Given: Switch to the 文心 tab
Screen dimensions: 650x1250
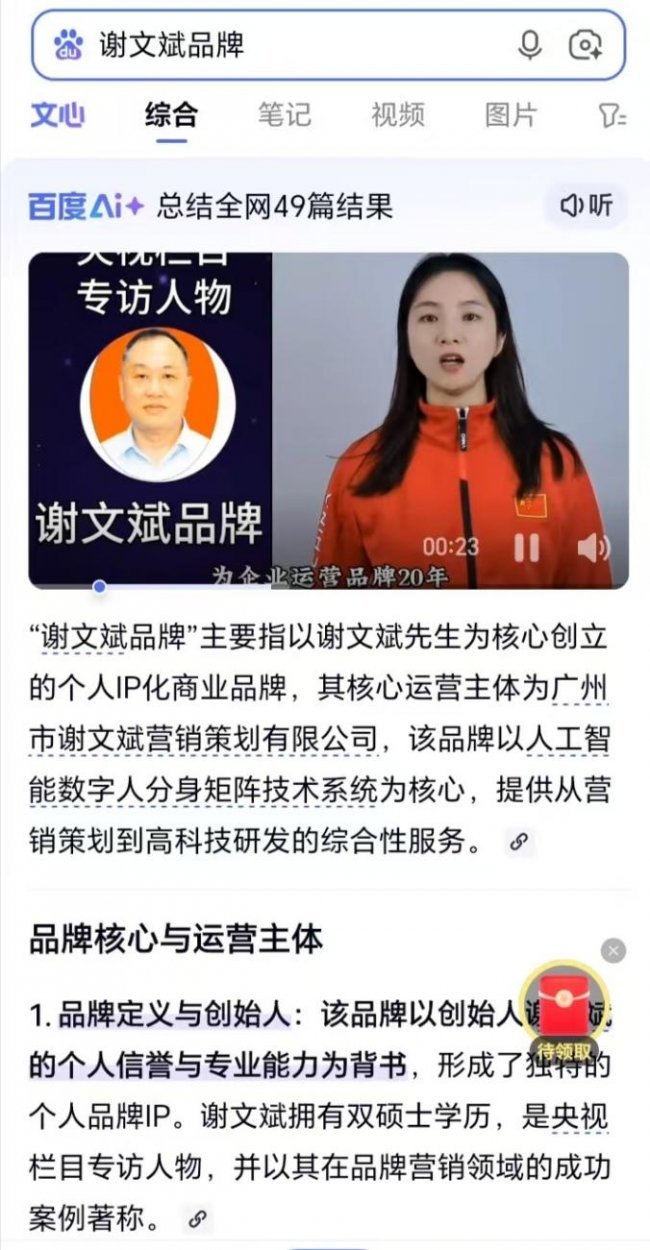Looking at the screenshot, I should point(56,115).
